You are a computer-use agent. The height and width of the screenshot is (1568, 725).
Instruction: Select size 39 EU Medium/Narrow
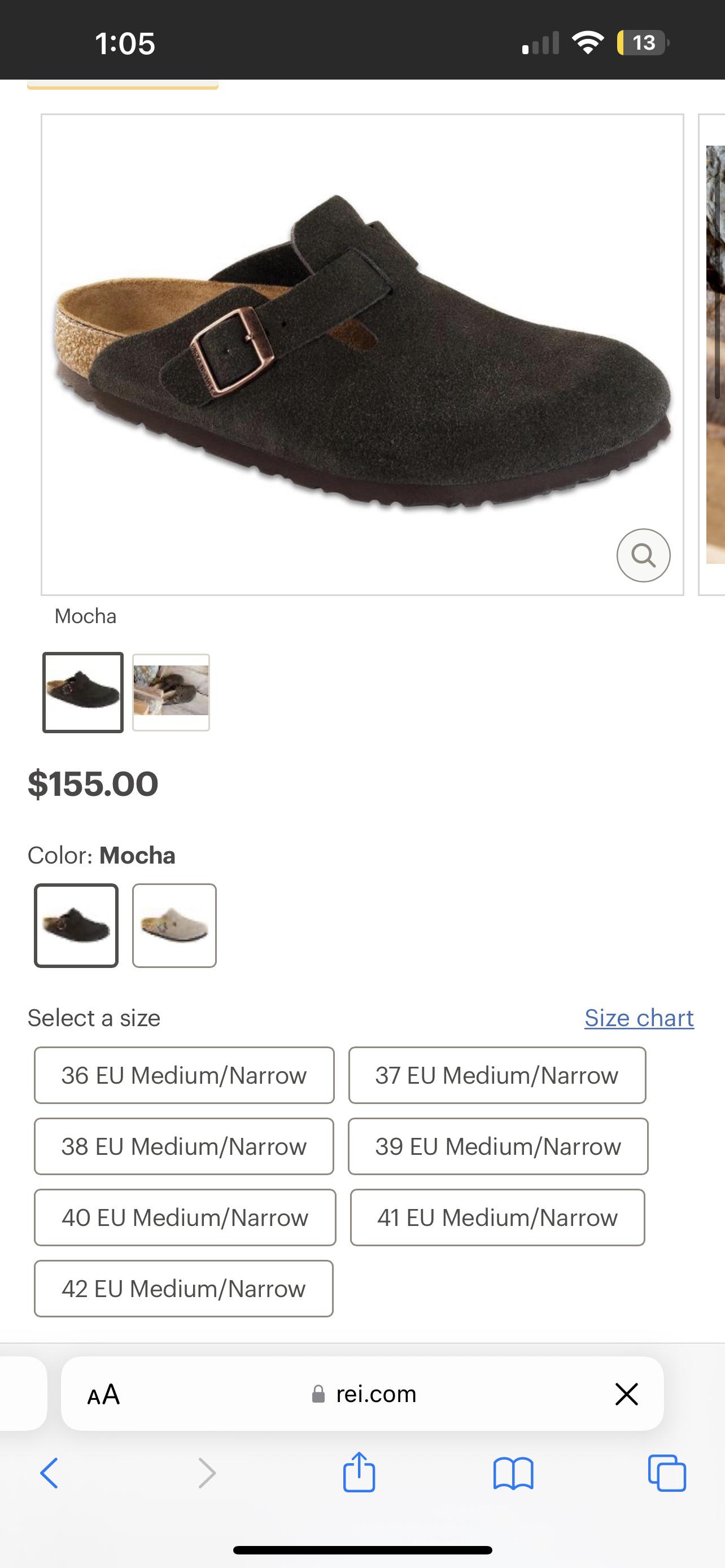tap(497, 1147)
